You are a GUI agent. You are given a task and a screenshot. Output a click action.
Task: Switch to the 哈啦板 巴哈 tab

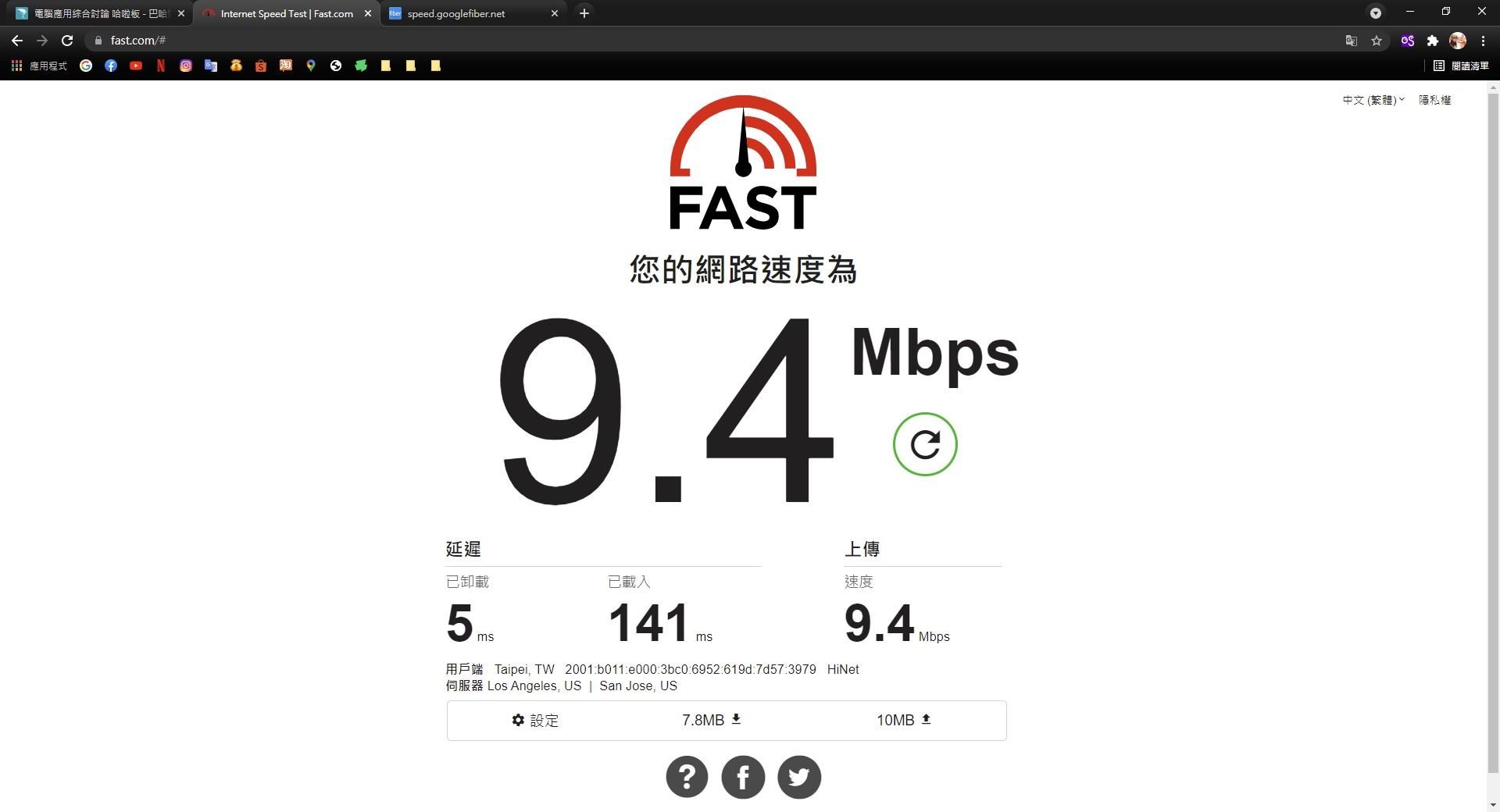point(94,13)
